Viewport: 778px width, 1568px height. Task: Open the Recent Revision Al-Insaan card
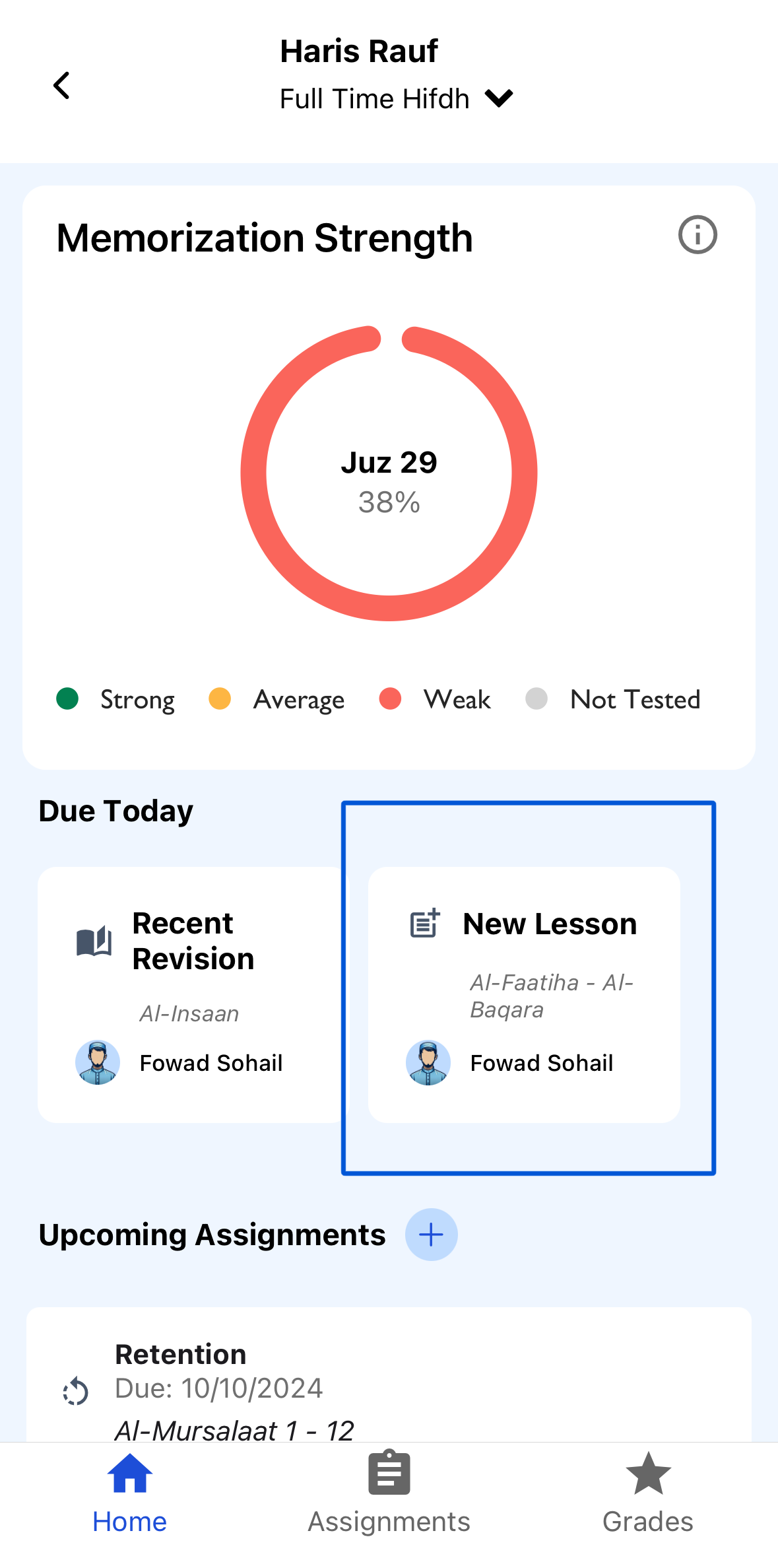point(189,994)
